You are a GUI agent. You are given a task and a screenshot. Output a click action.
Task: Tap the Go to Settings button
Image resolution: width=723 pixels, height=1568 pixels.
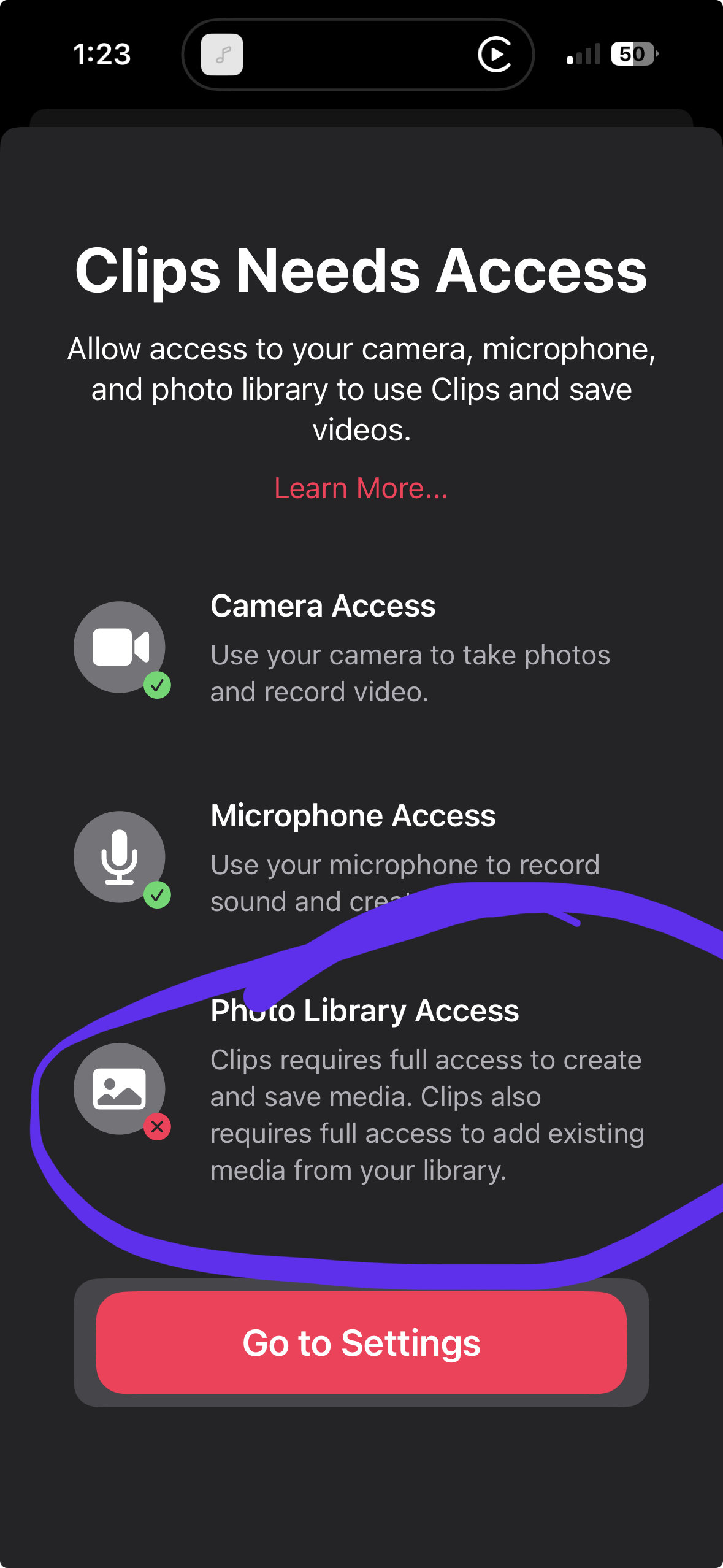361,1343
